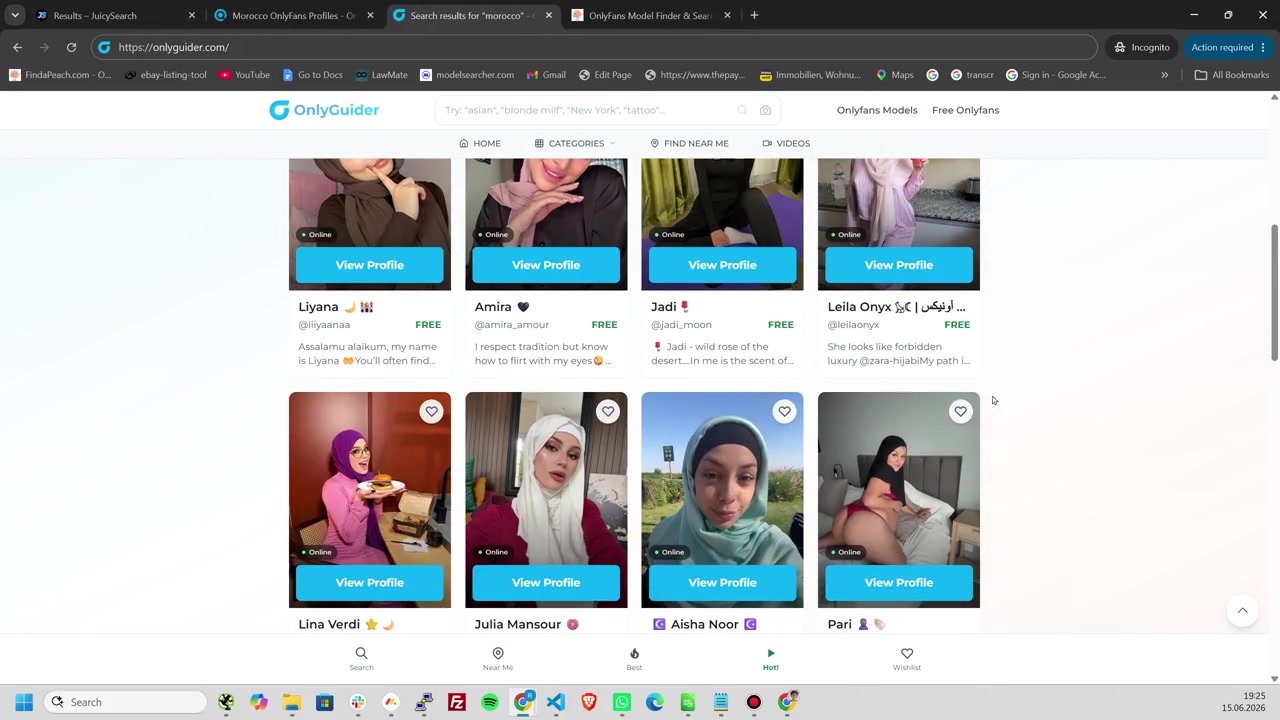
Task: Open Find Near Me
Action: (x=689, y=143)
